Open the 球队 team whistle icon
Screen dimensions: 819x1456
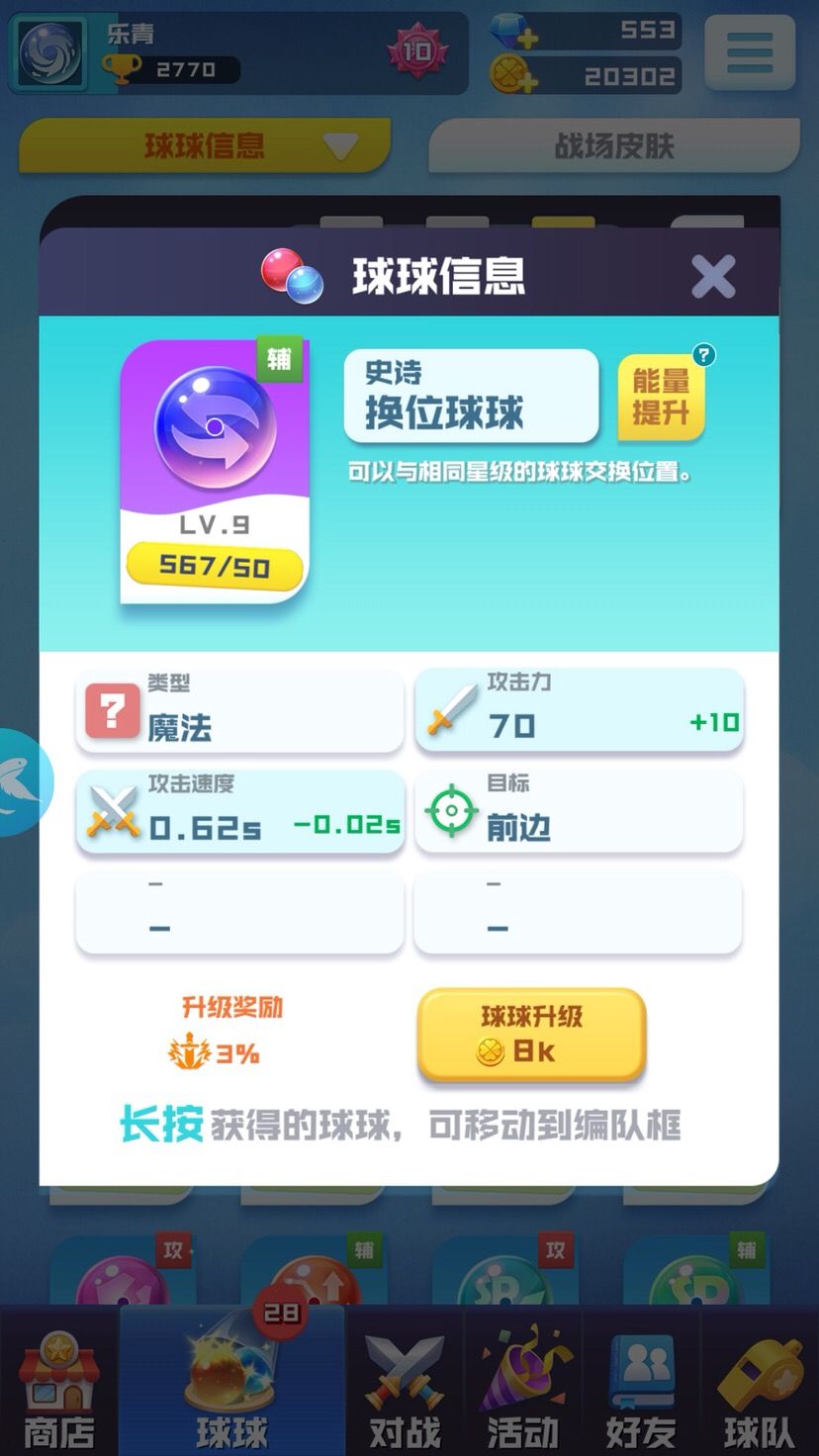pos(758,1375)
